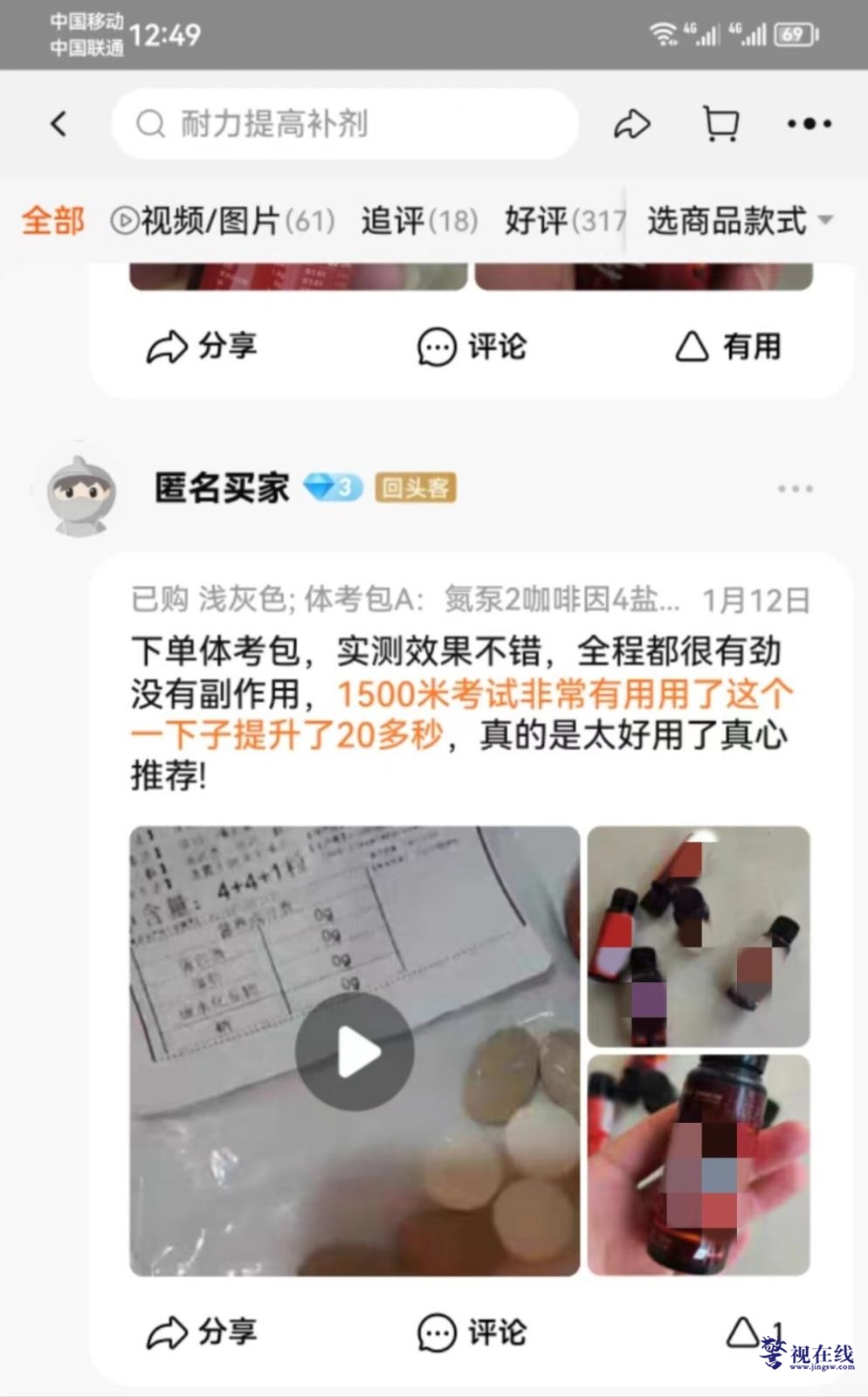Switch to the 全部 reviews tab
868x1397 pixels.
coord(52,220)
